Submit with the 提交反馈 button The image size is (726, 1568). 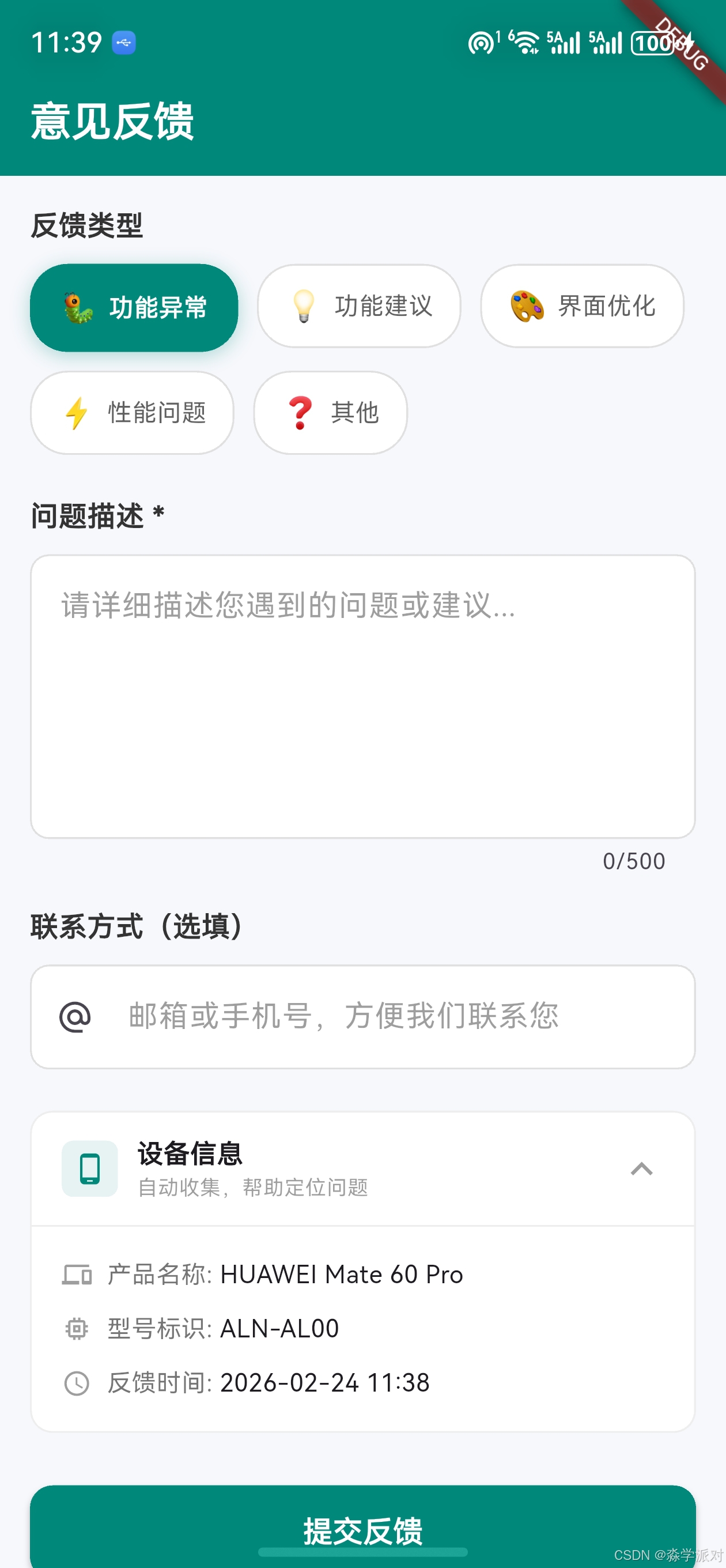[362, 1528]
